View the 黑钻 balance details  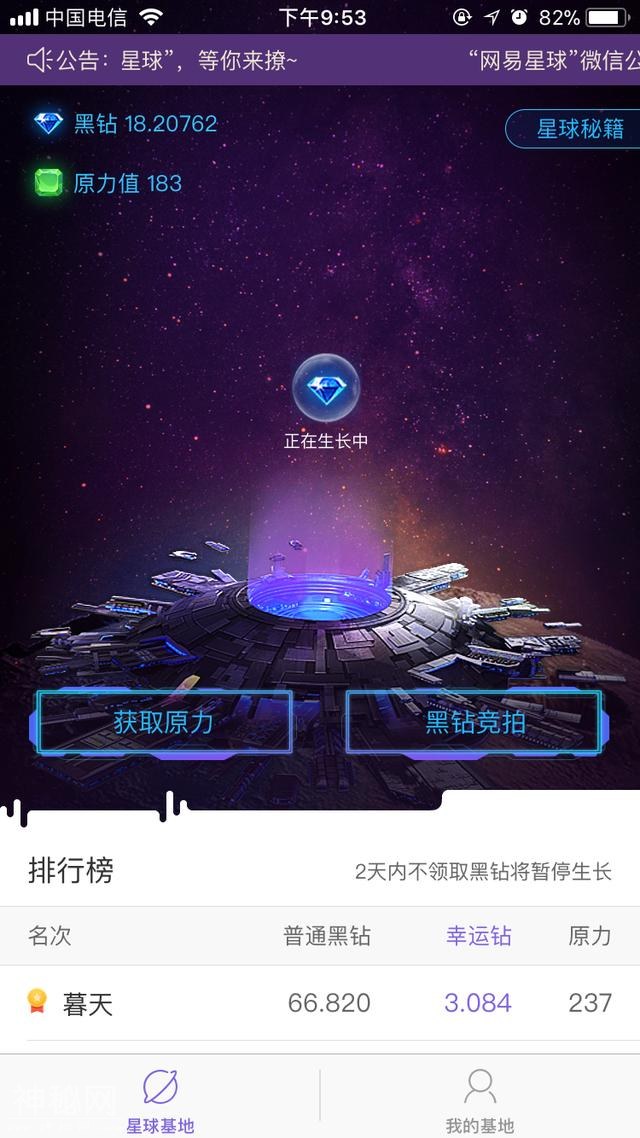tap(126, 124)
